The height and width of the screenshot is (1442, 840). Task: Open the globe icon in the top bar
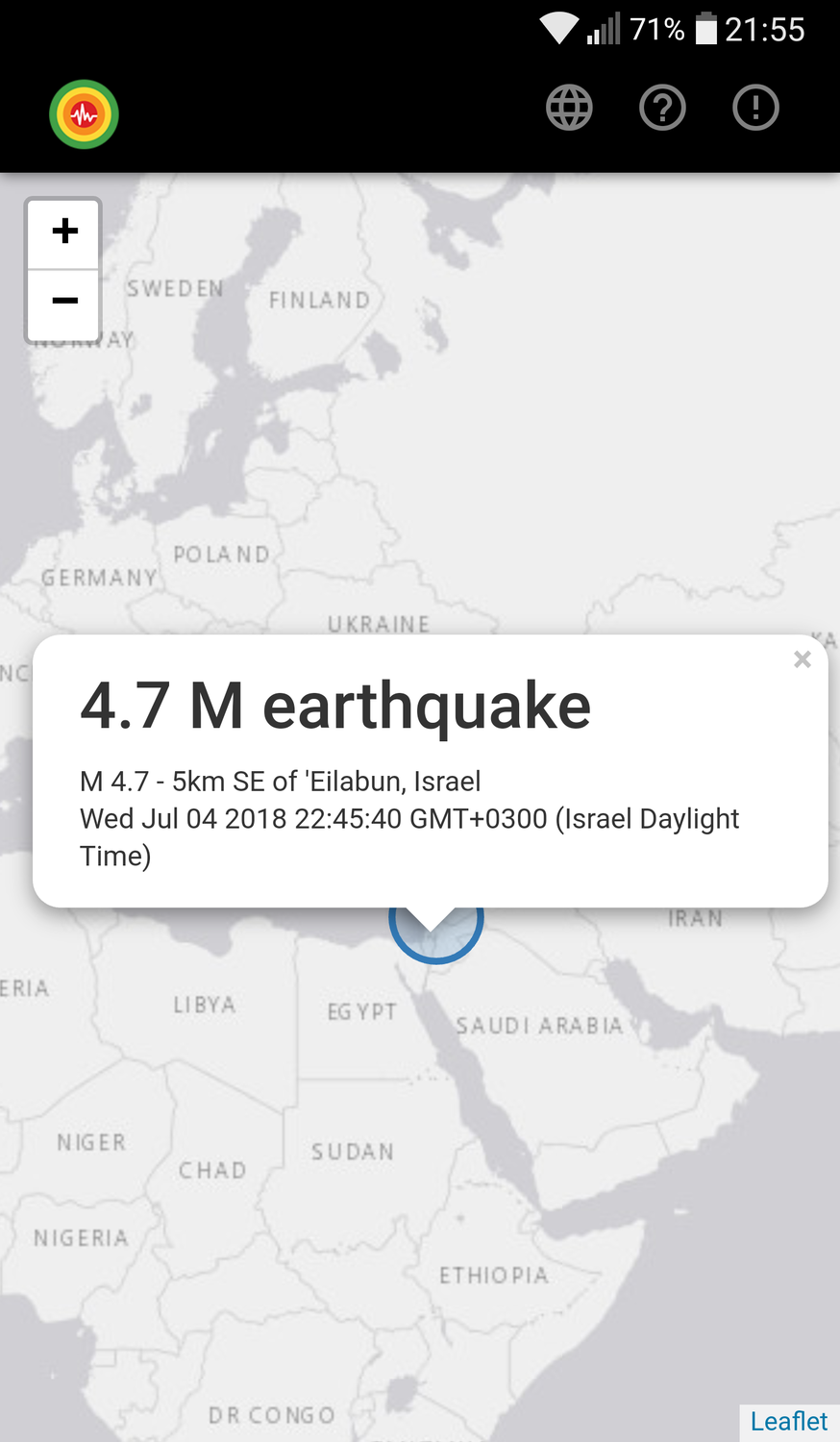(569, 108)
